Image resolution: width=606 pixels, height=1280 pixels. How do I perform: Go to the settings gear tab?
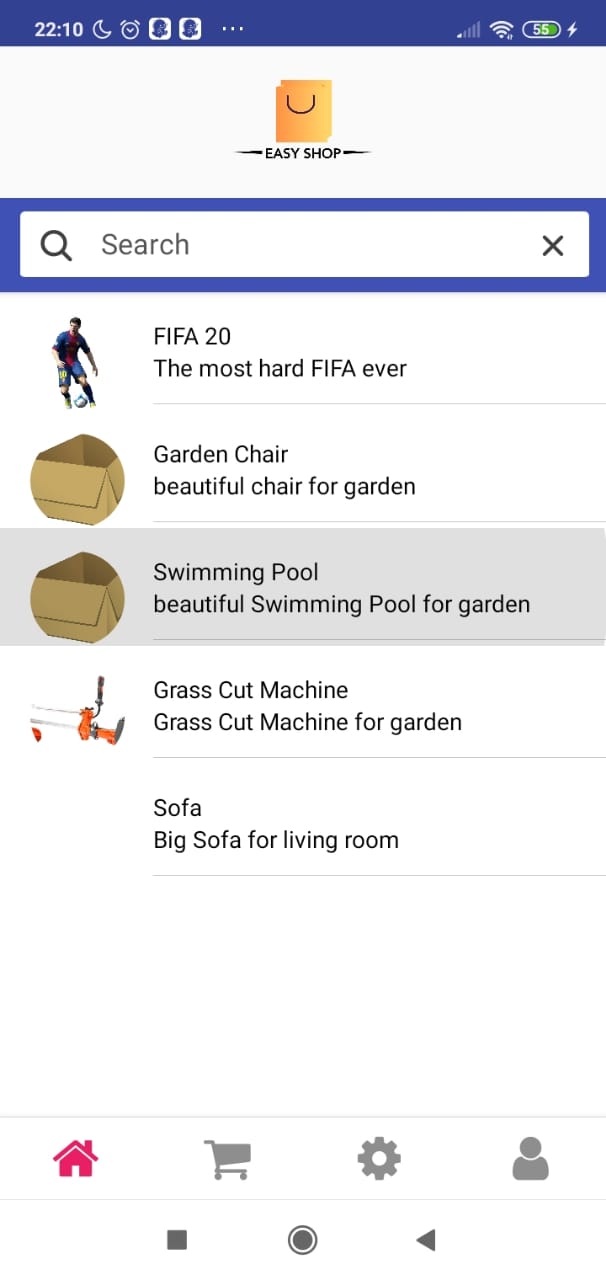379,1159
